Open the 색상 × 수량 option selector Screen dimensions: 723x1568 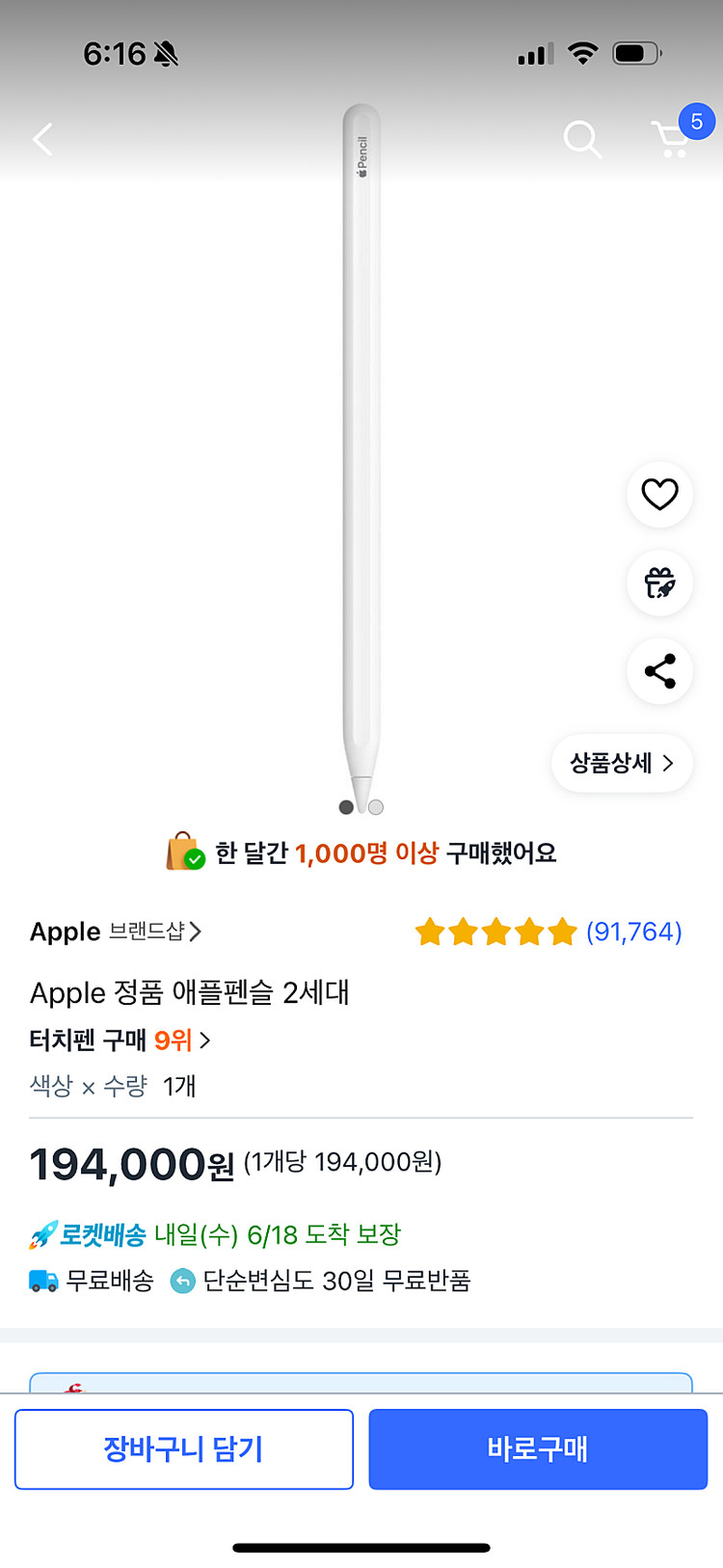click(113, 1086)
